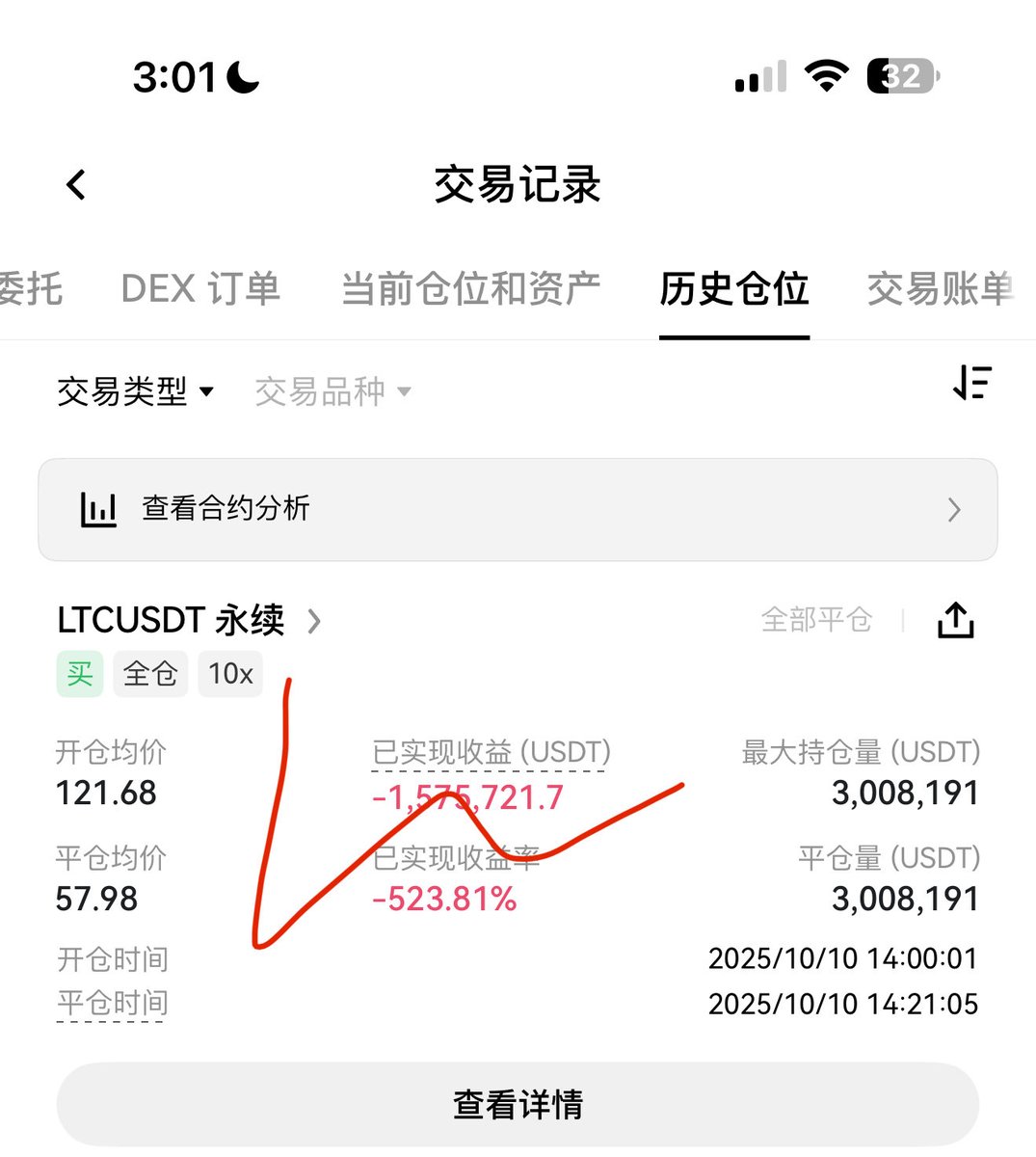
Task: Switch to the 交易账单 tab
Action: [940, 288]
